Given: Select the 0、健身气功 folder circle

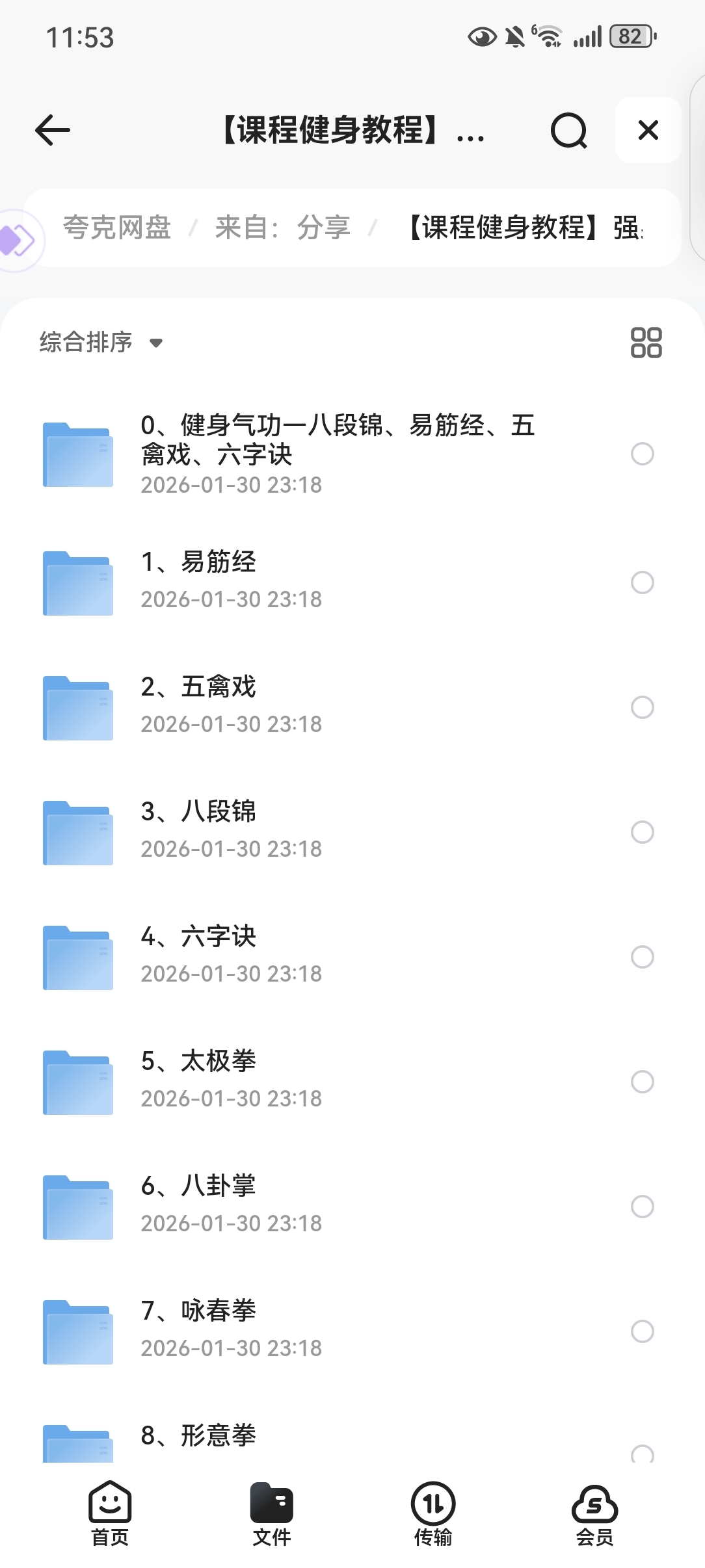Looking at the screenshot, I should pos(642,454).
